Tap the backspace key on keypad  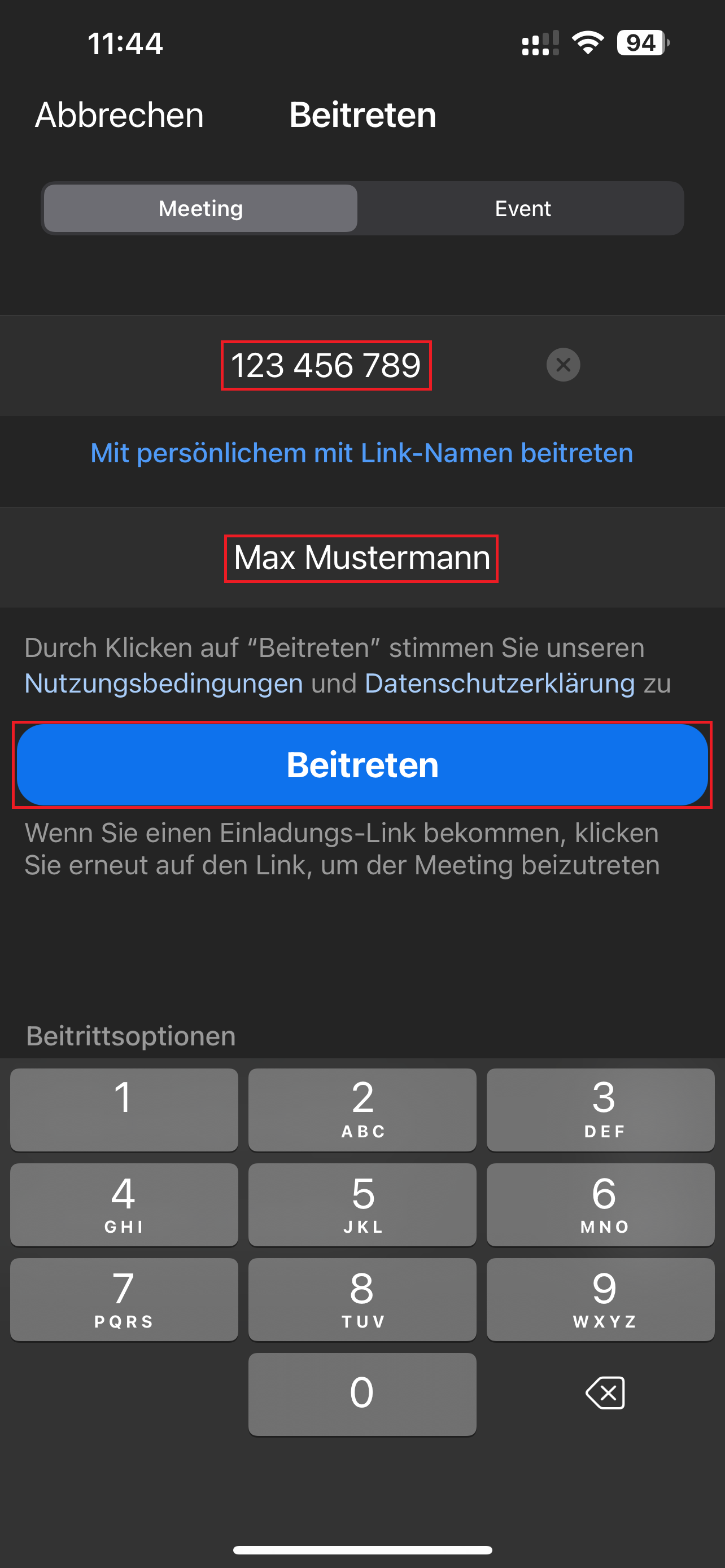605,1392
